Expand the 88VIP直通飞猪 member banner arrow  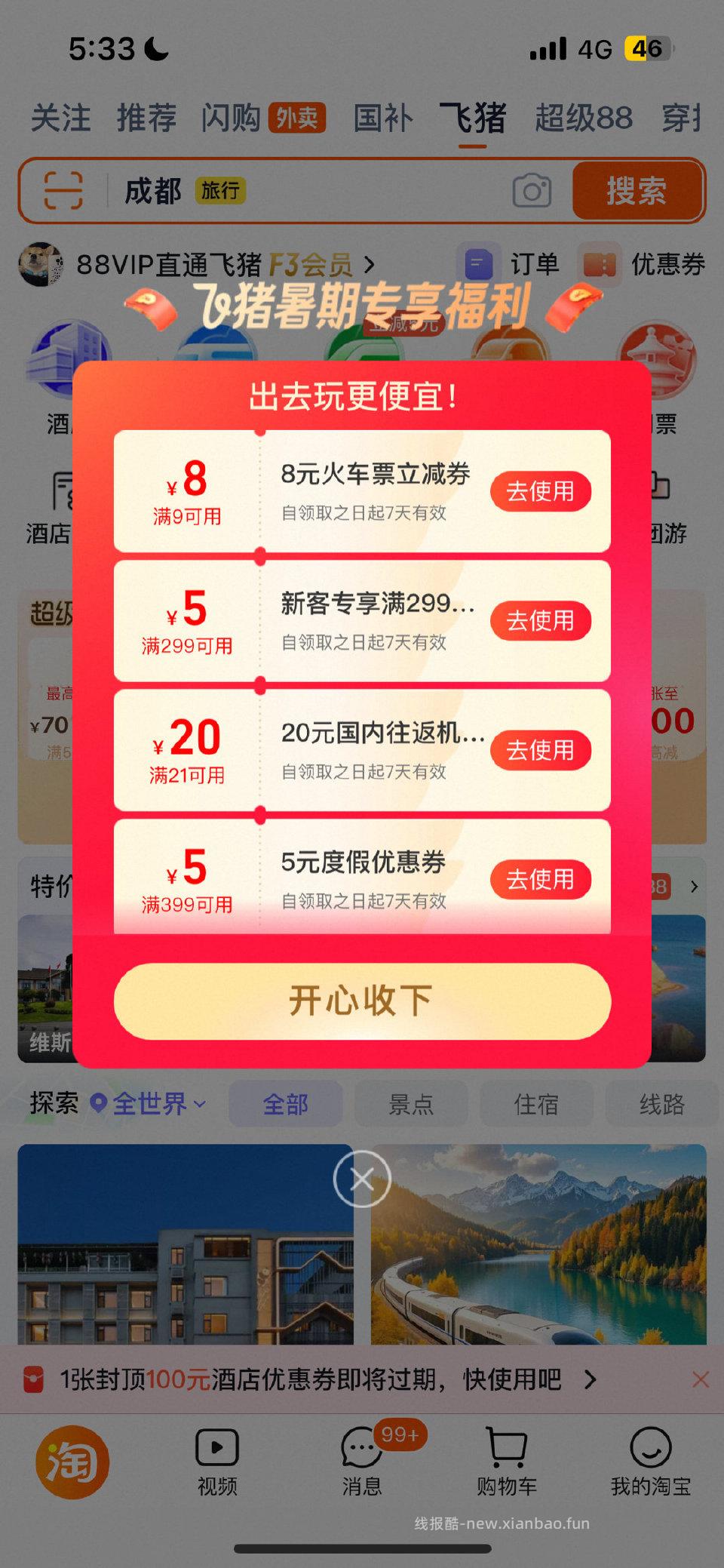(x=370, y=265)
